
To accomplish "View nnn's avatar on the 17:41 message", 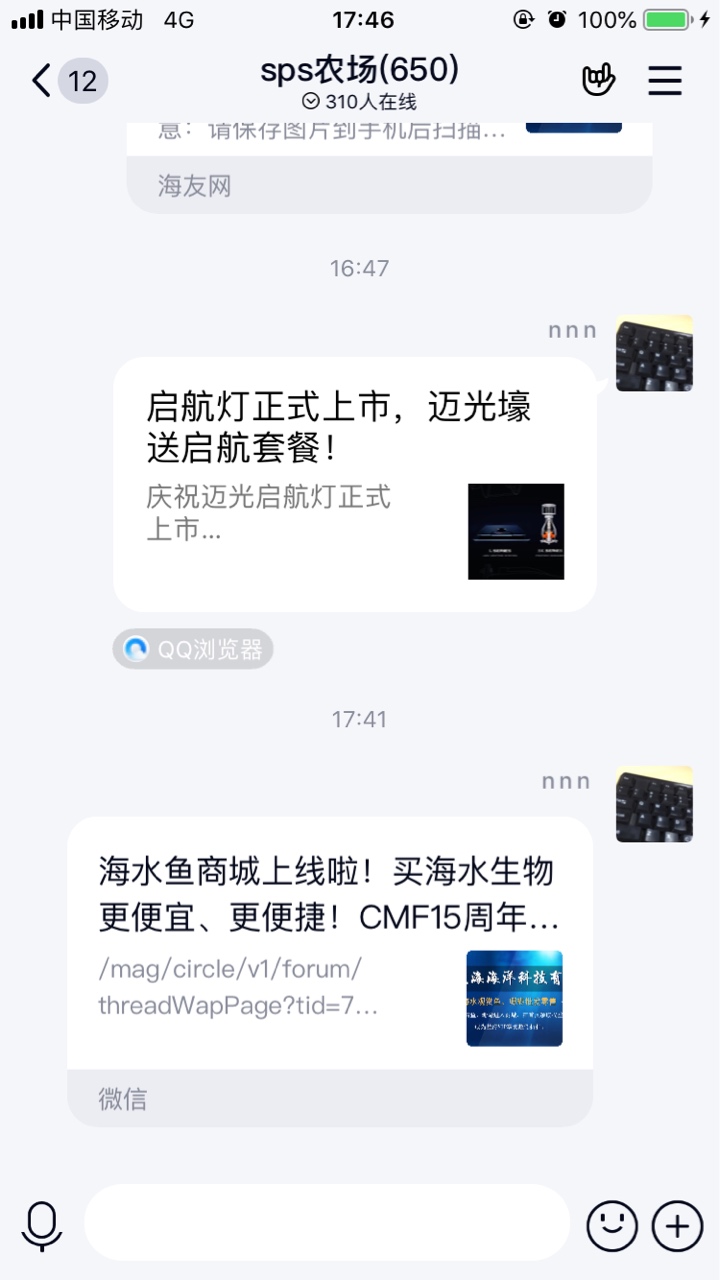I will 654,804.
